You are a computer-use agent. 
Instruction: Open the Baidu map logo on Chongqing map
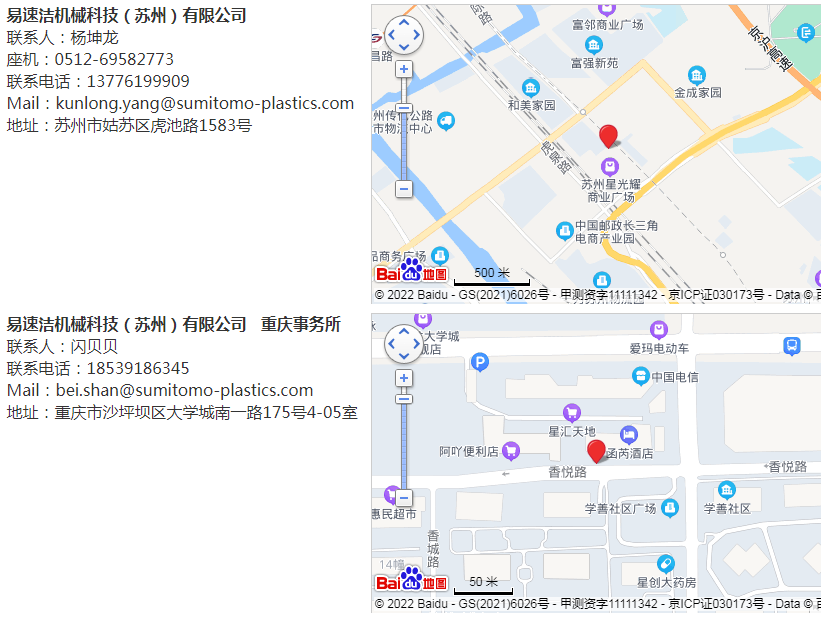[411, 582]
